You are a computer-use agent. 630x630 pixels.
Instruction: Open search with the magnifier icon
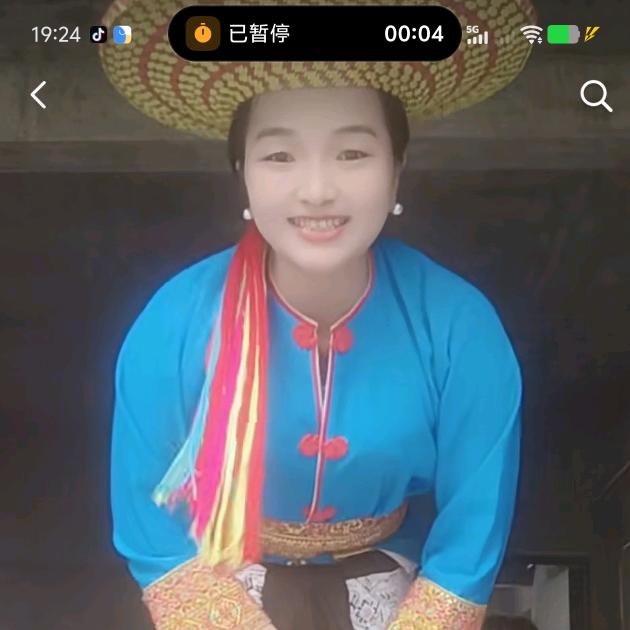pyautogui.click(x=596, y=96)
